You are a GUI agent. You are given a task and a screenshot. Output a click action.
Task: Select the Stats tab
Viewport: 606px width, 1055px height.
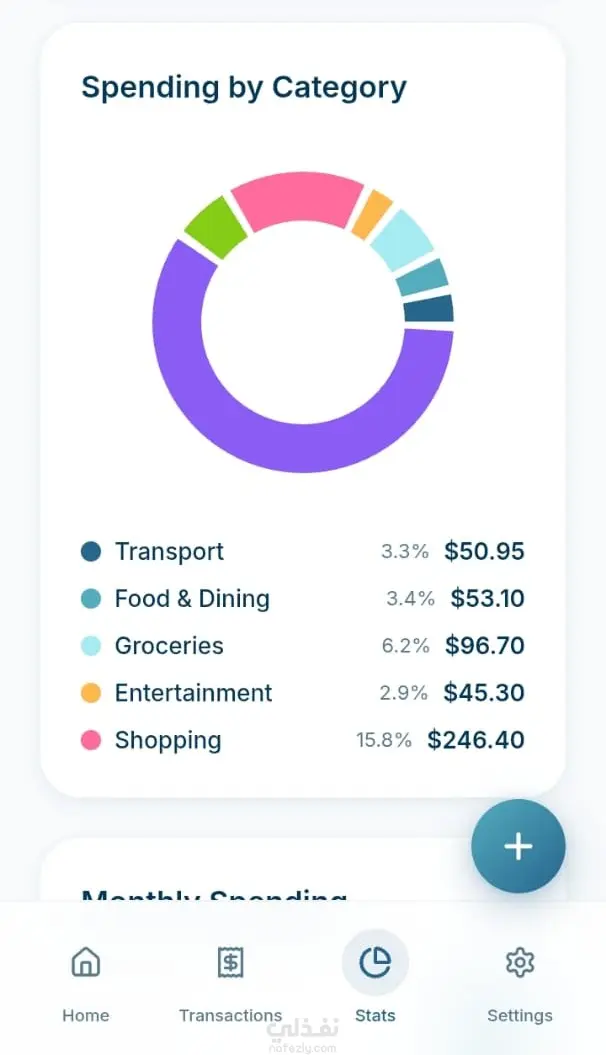pos(375,984)
